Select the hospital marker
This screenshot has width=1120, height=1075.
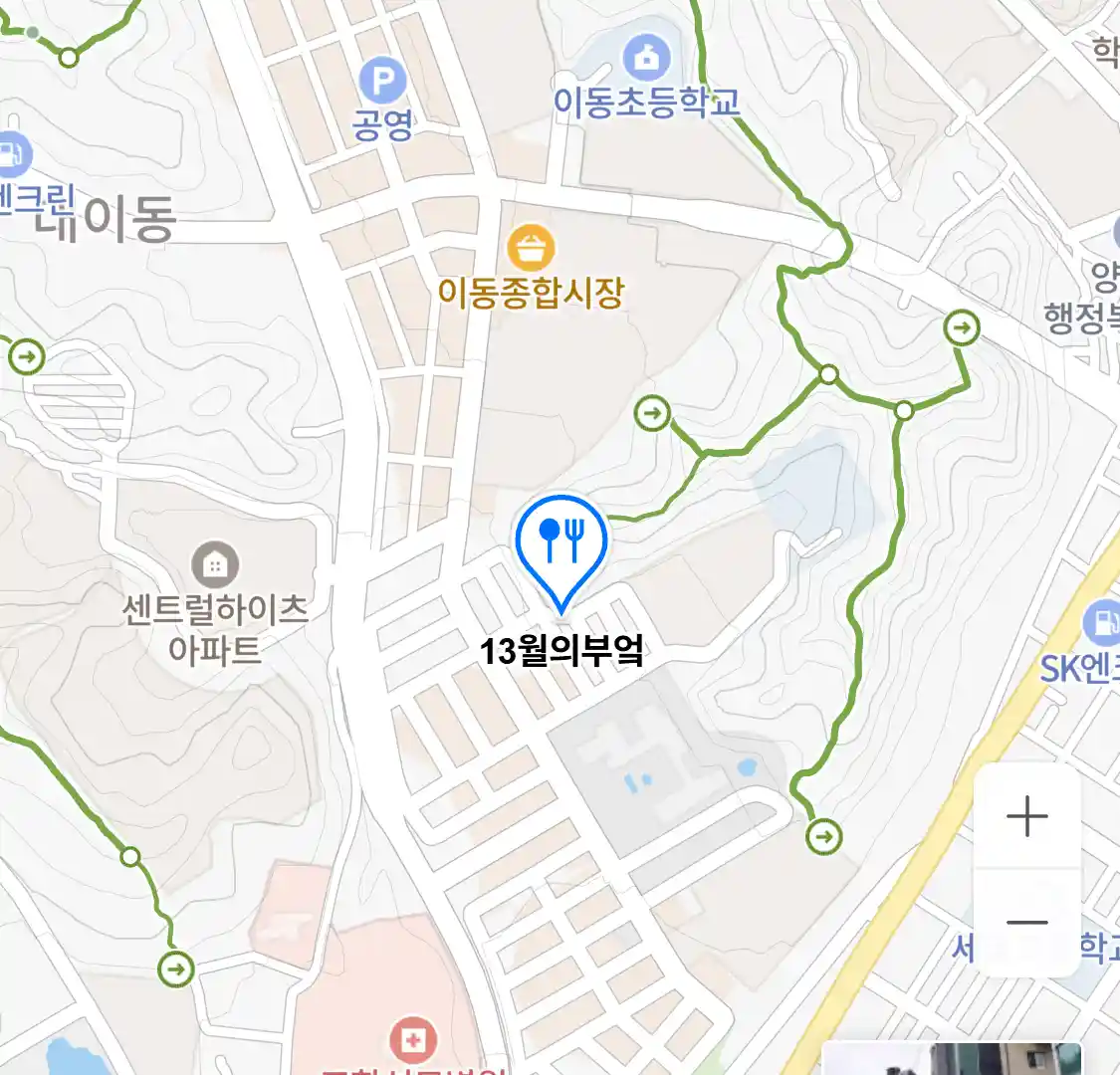(412, 1040)
